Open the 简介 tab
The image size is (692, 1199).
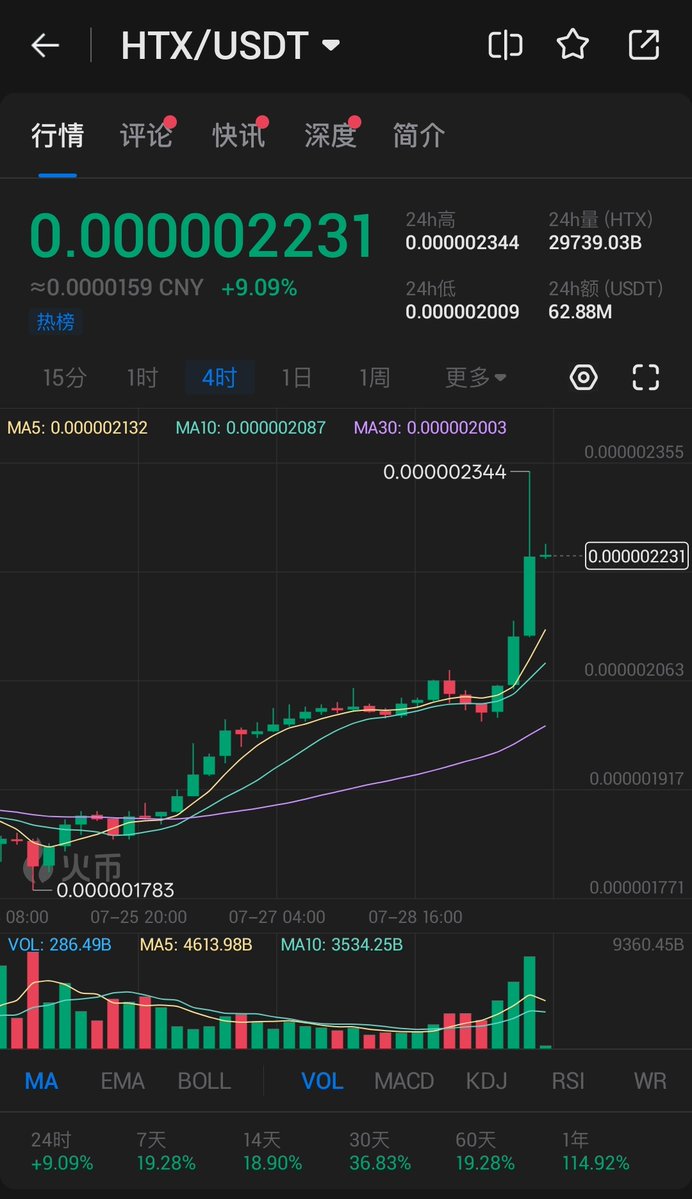tap(418, 135)
